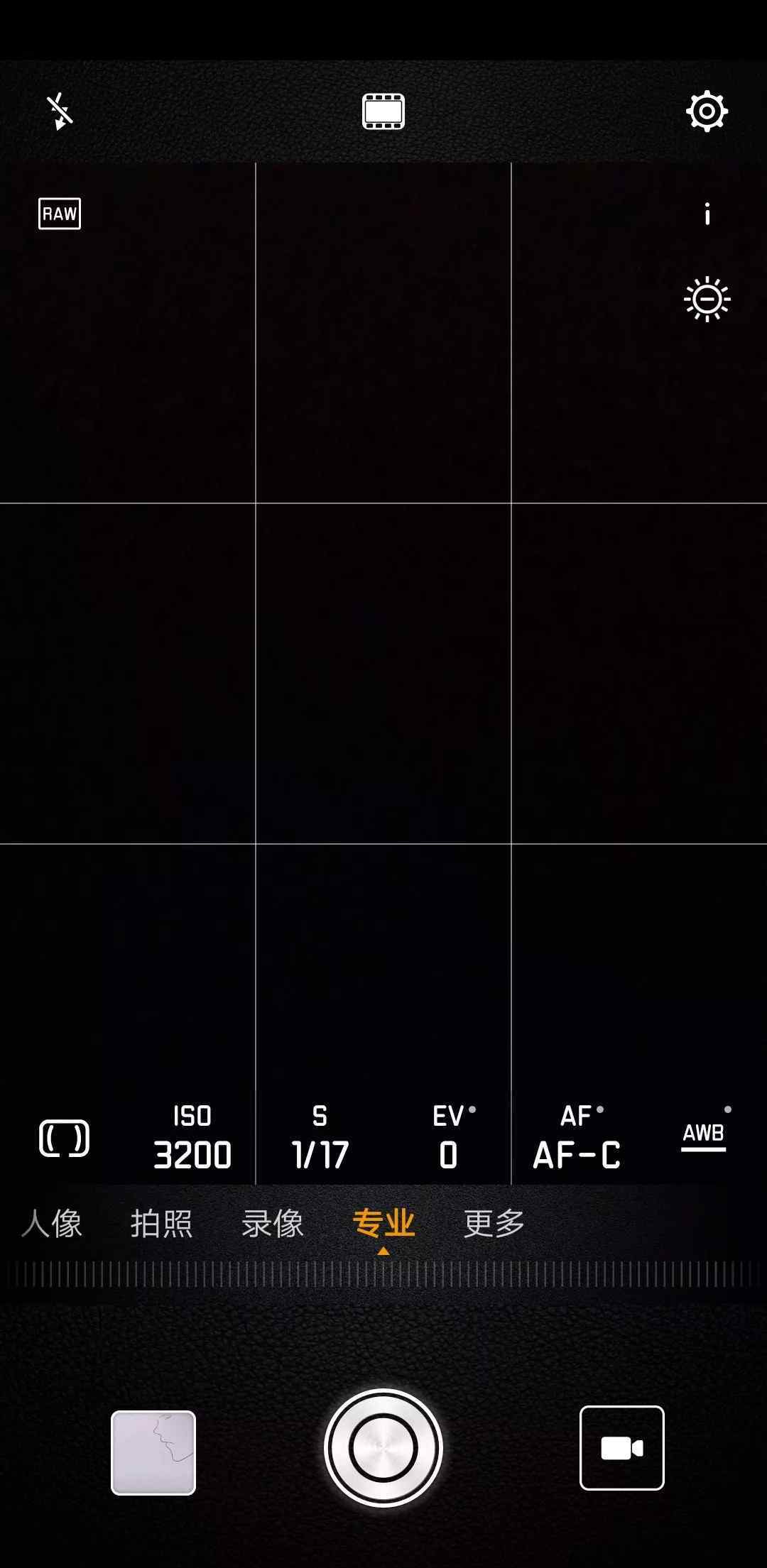The height and width of the screenshot is (1568, 767).
Task: Take a photo with shutter button
Action: (383, 1448)
